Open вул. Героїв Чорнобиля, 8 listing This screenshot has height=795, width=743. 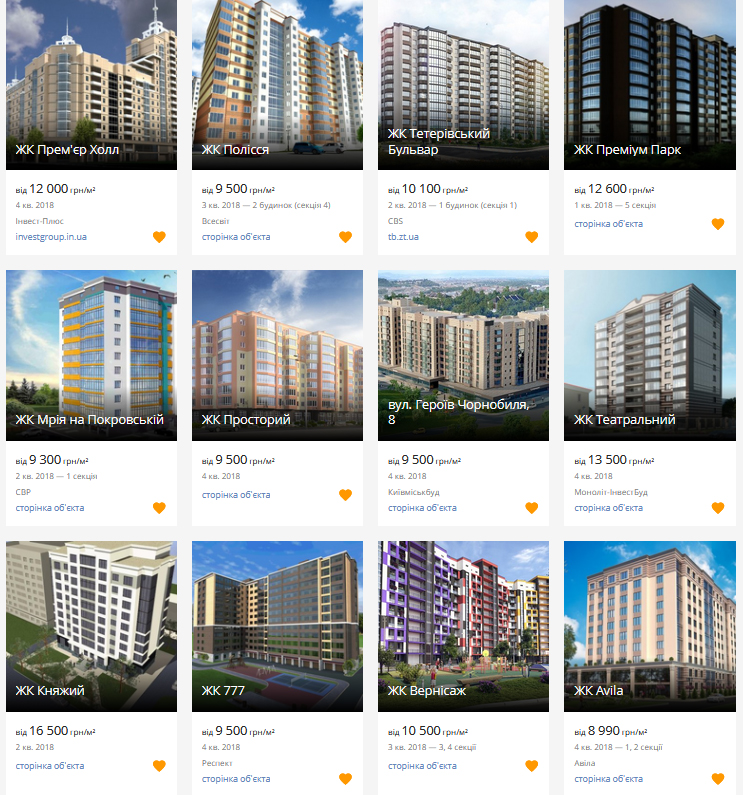pos(463,355)
